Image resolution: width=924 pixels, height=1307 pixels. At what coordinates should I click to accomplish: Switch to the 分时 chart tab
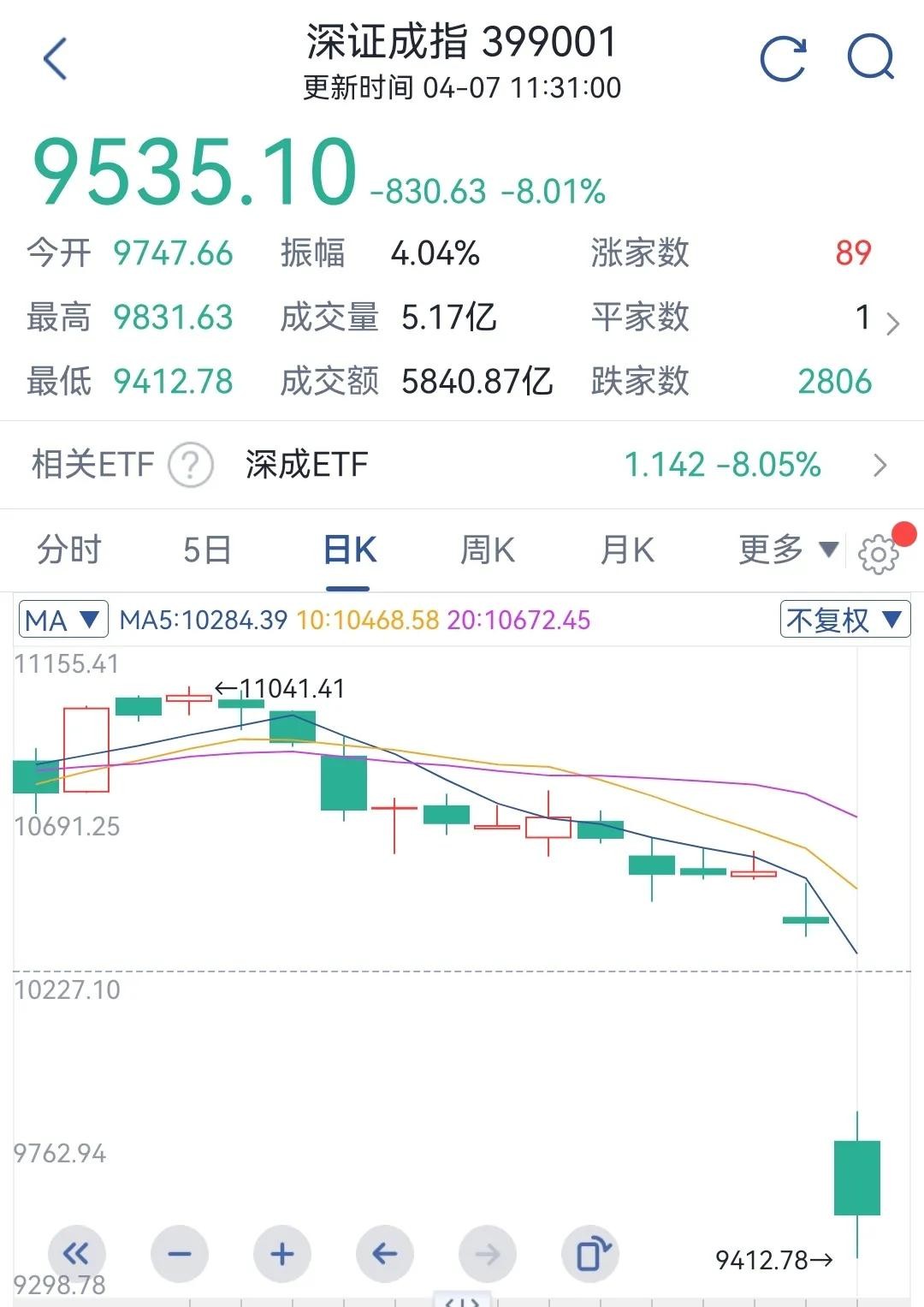[68, 550]
